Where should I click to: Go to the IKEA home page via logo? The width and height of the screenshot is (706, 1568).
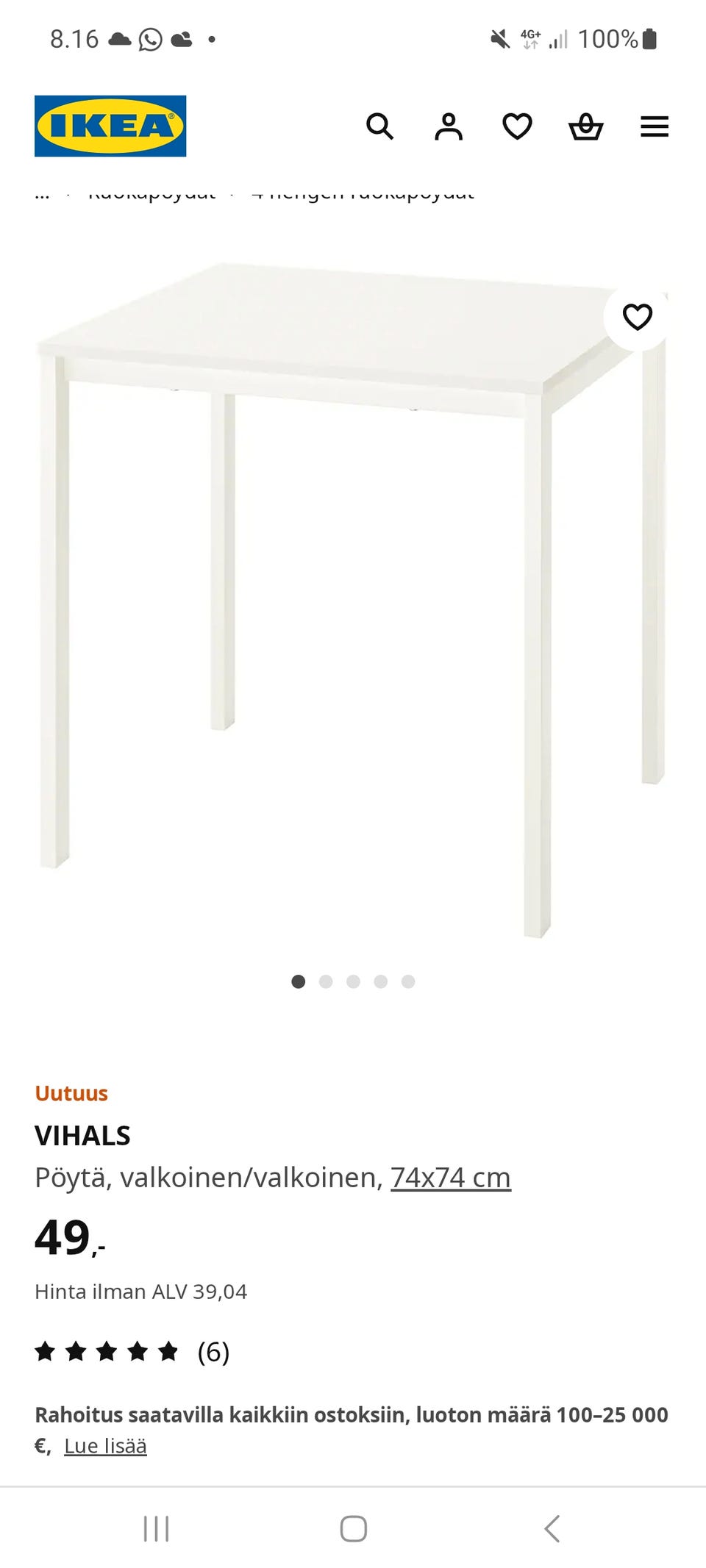point(110,126)
